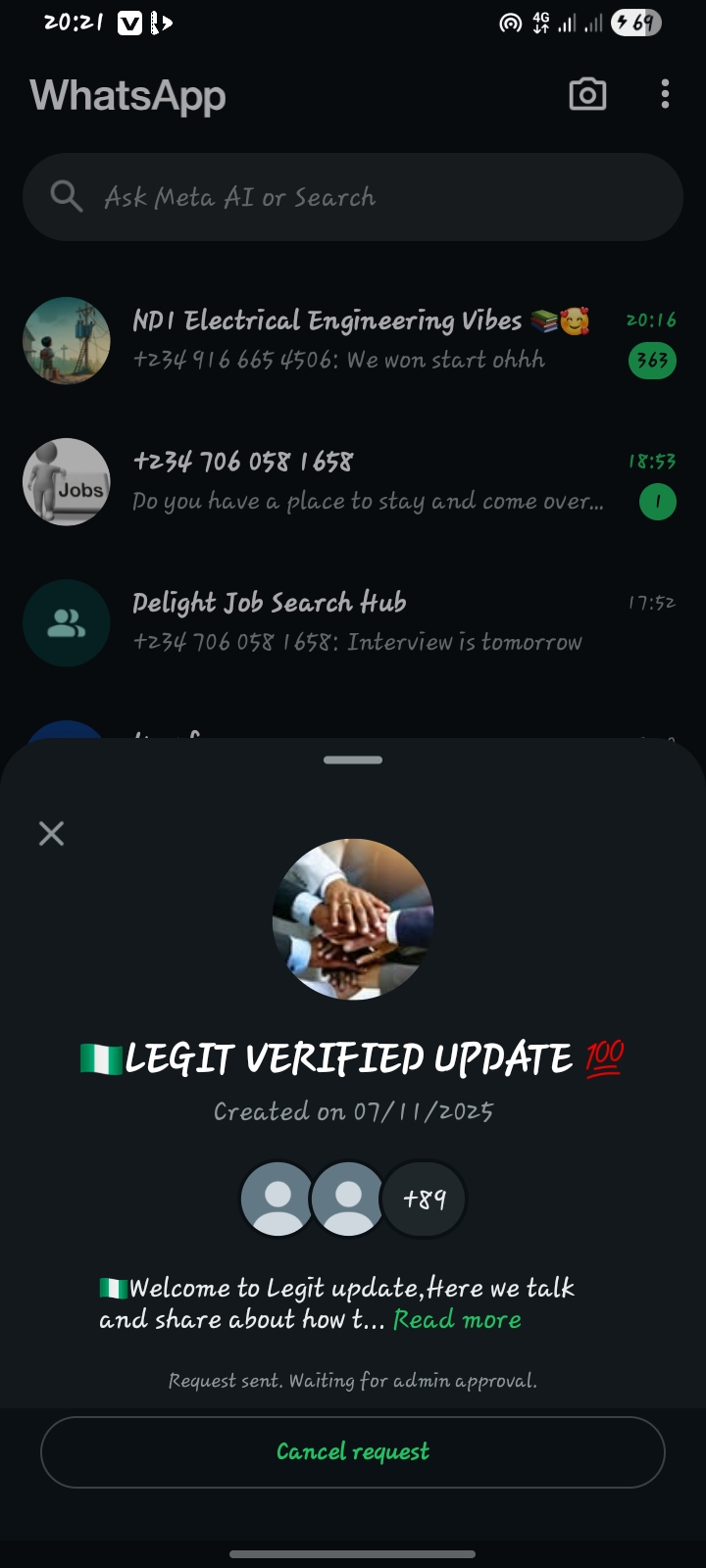Open the camera icon
This screenshot has width=706, height=1568.
[587, 95]
